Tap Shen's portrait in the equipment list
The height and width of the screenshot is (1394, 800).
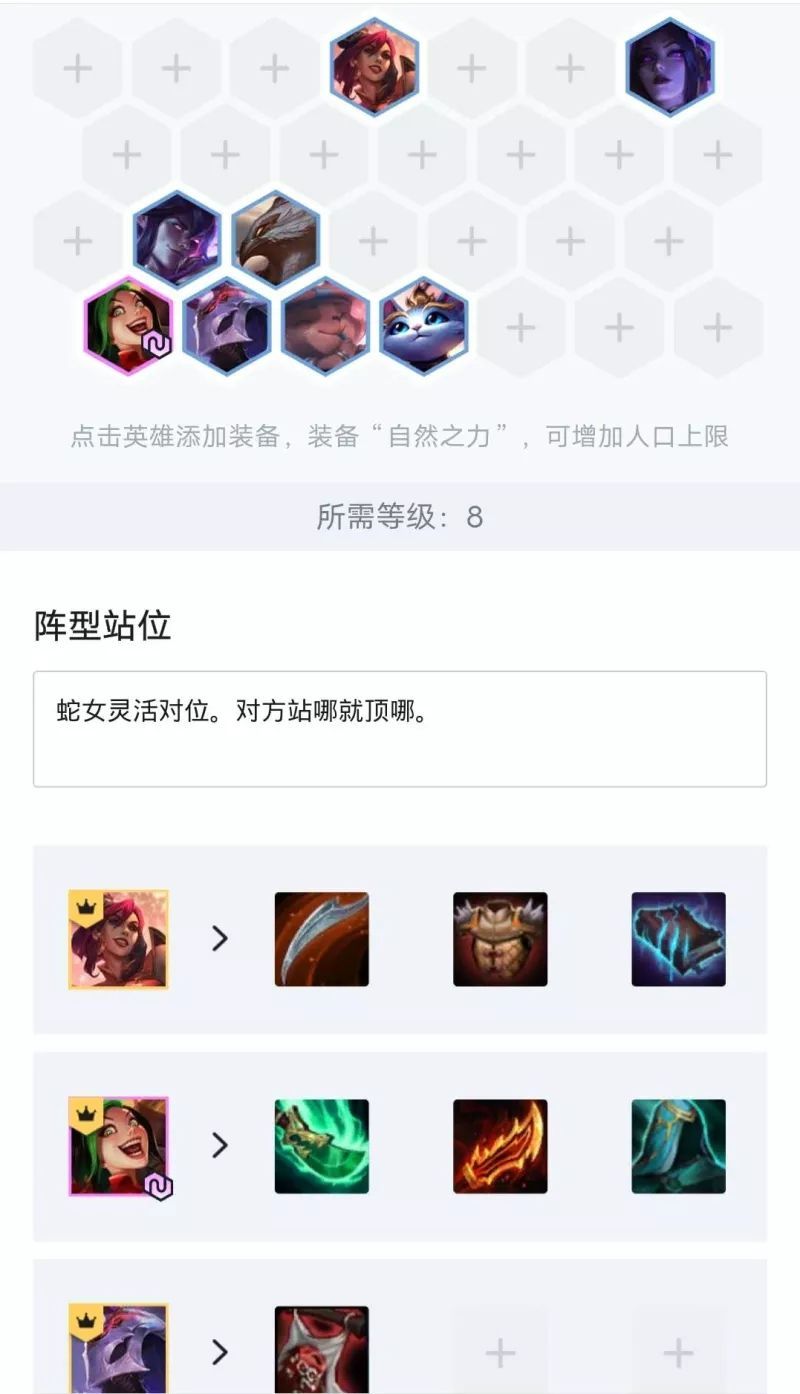point(119,1350)
